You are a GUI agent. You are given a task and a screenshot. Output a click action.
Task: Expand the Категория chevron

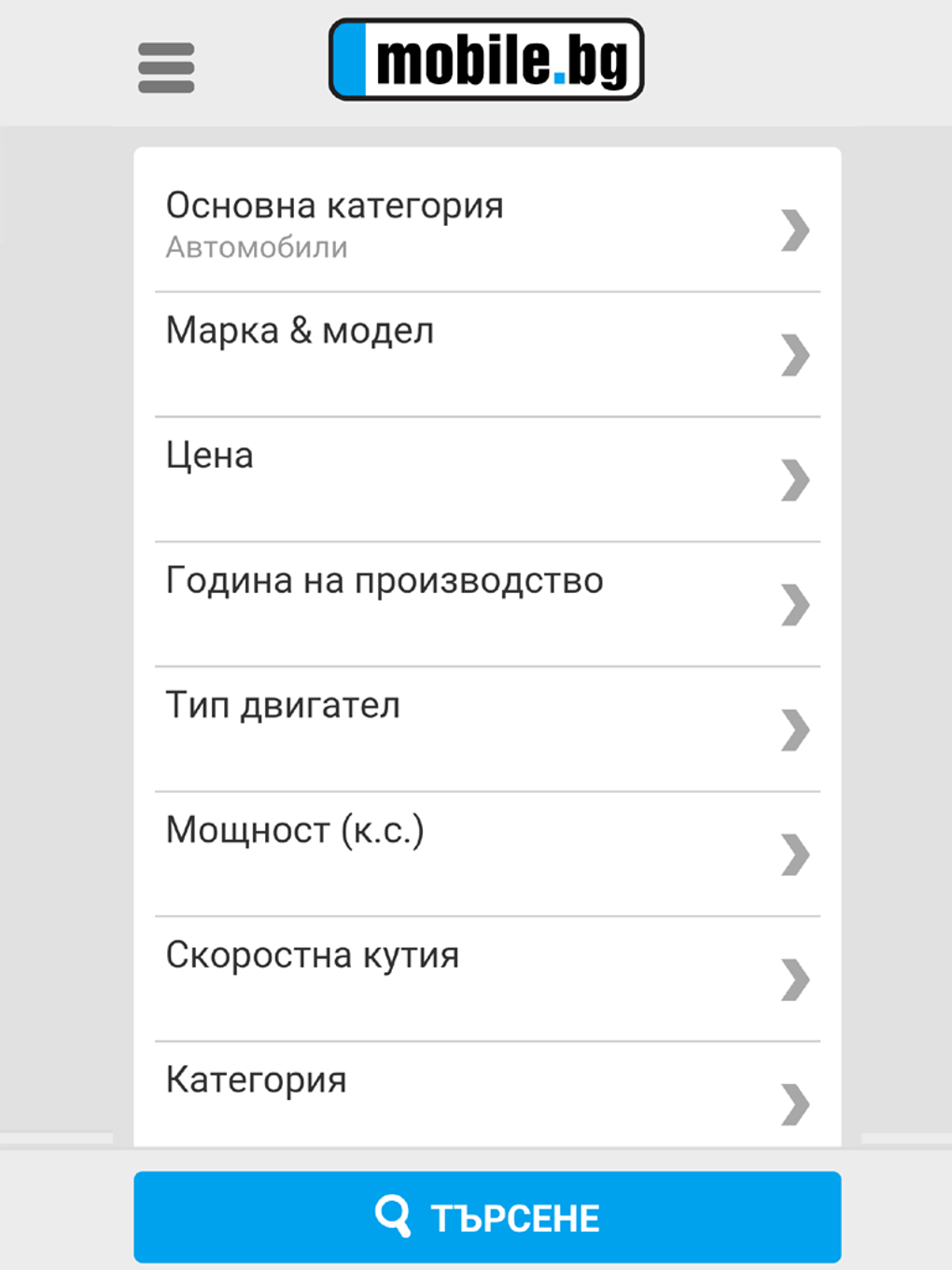(x=795, y=1106)
